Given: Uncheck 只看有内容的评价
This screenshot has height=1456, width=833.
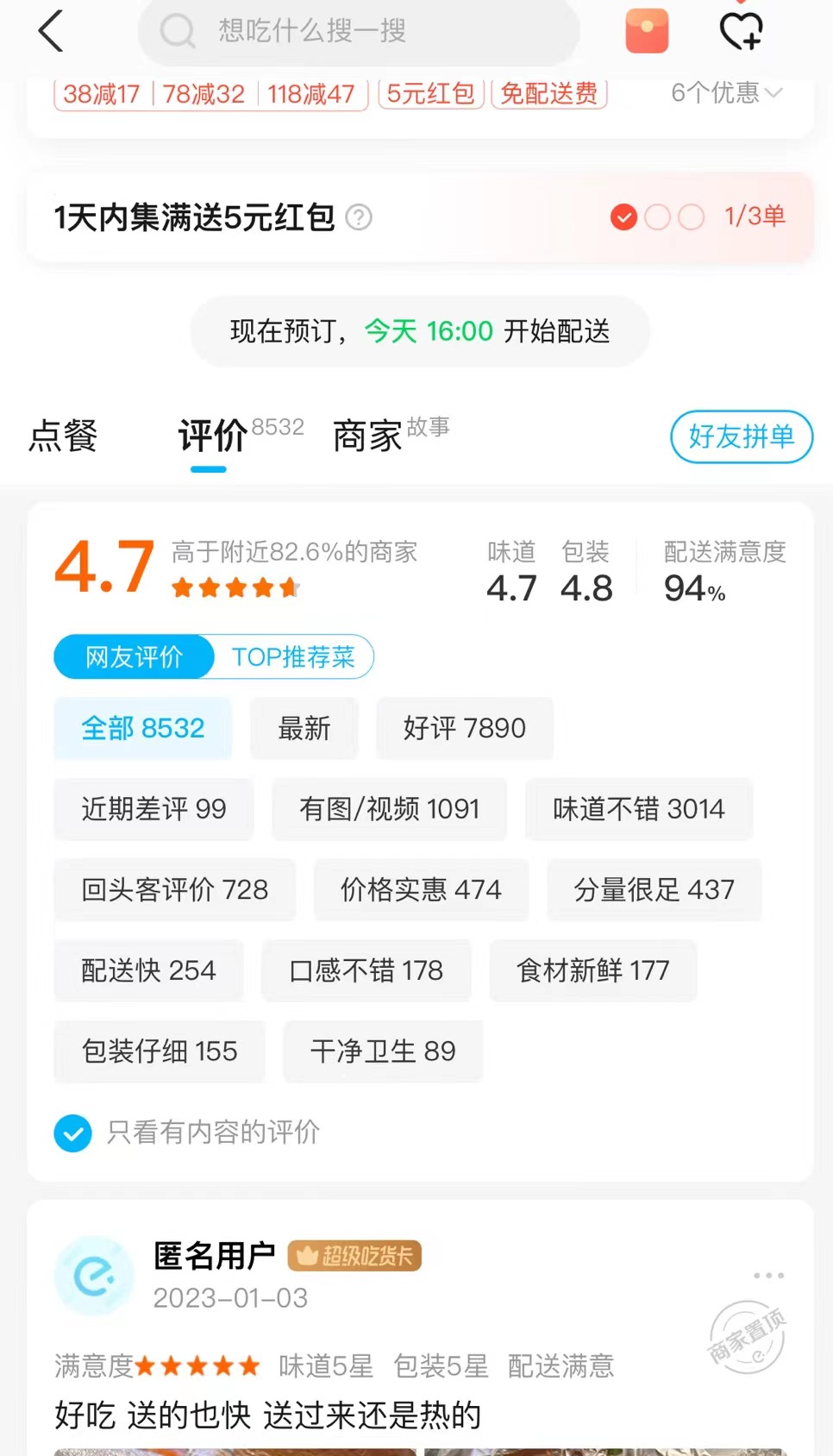Looking at the screenshot, I should click(x=73, y=1133).
